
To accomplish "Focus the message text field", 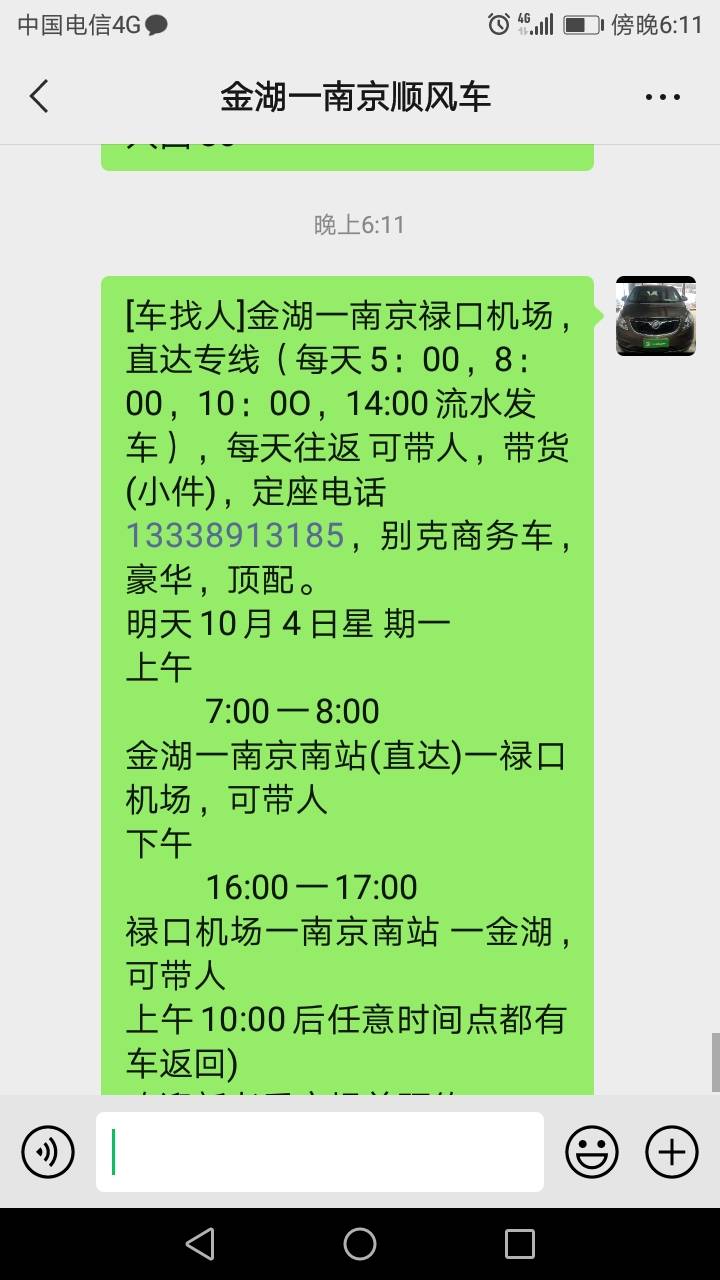I will click(320, 1152).
